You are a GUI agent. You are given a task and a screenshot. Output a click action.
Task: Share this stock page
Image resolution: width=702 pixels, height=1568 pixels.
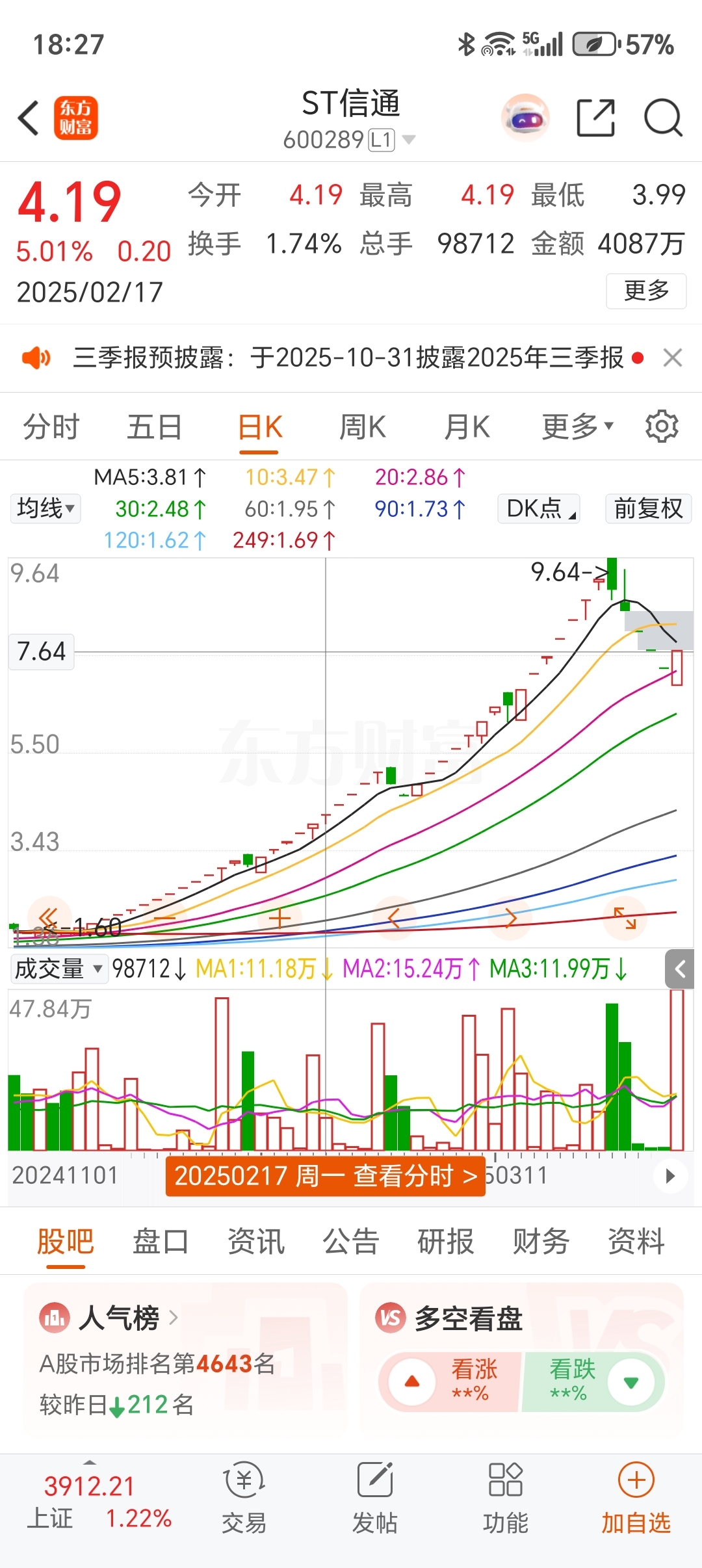(x=595, y=118)
